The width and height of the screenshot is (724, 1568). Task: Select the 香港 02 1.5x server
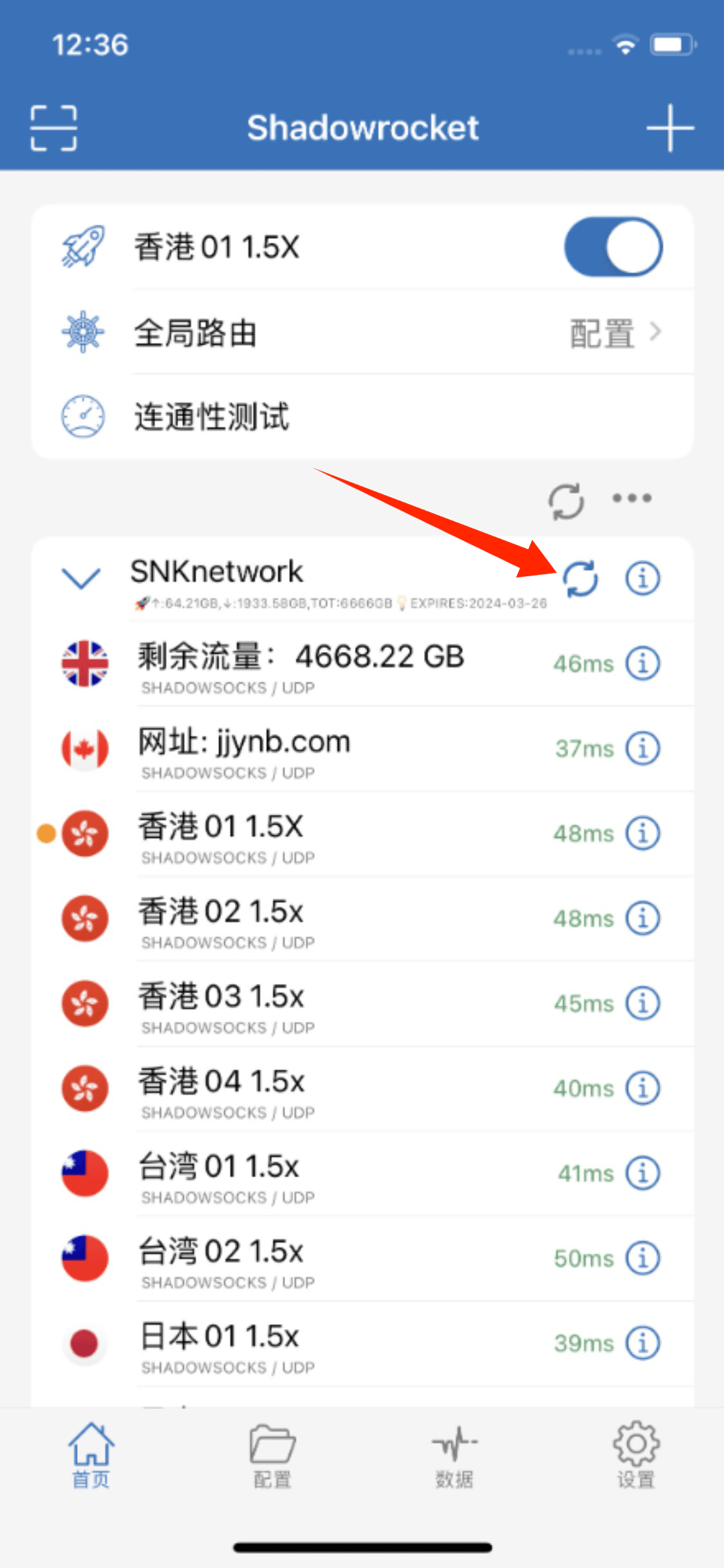(362, 919)
